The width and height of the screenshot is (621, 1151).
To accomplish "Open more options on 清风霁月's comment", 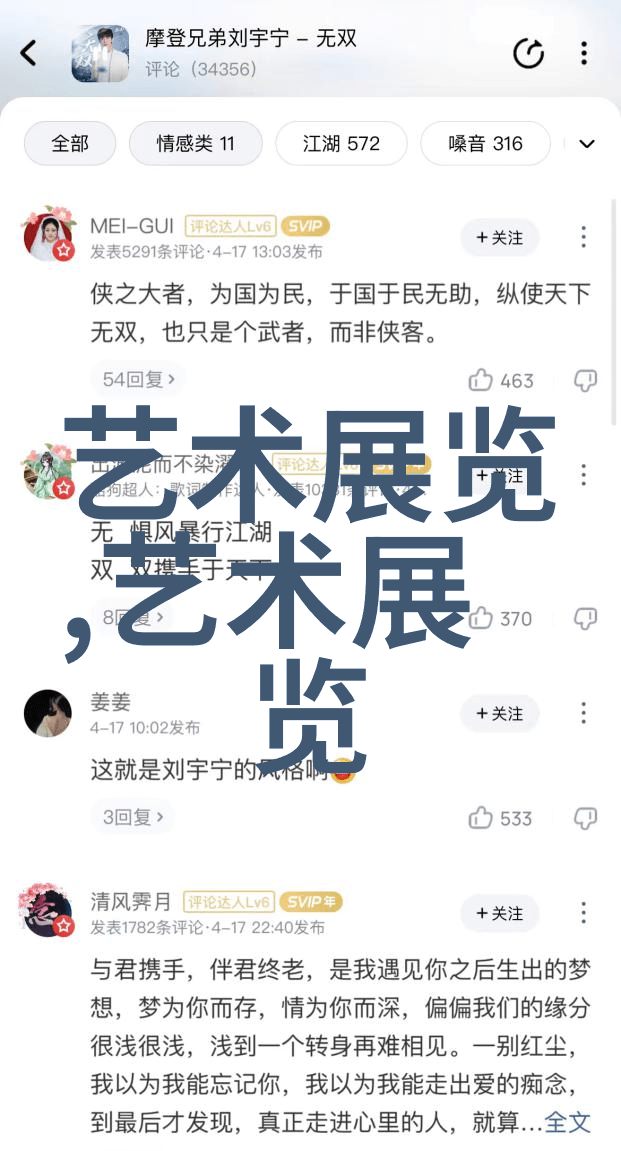I will point(585,914).
